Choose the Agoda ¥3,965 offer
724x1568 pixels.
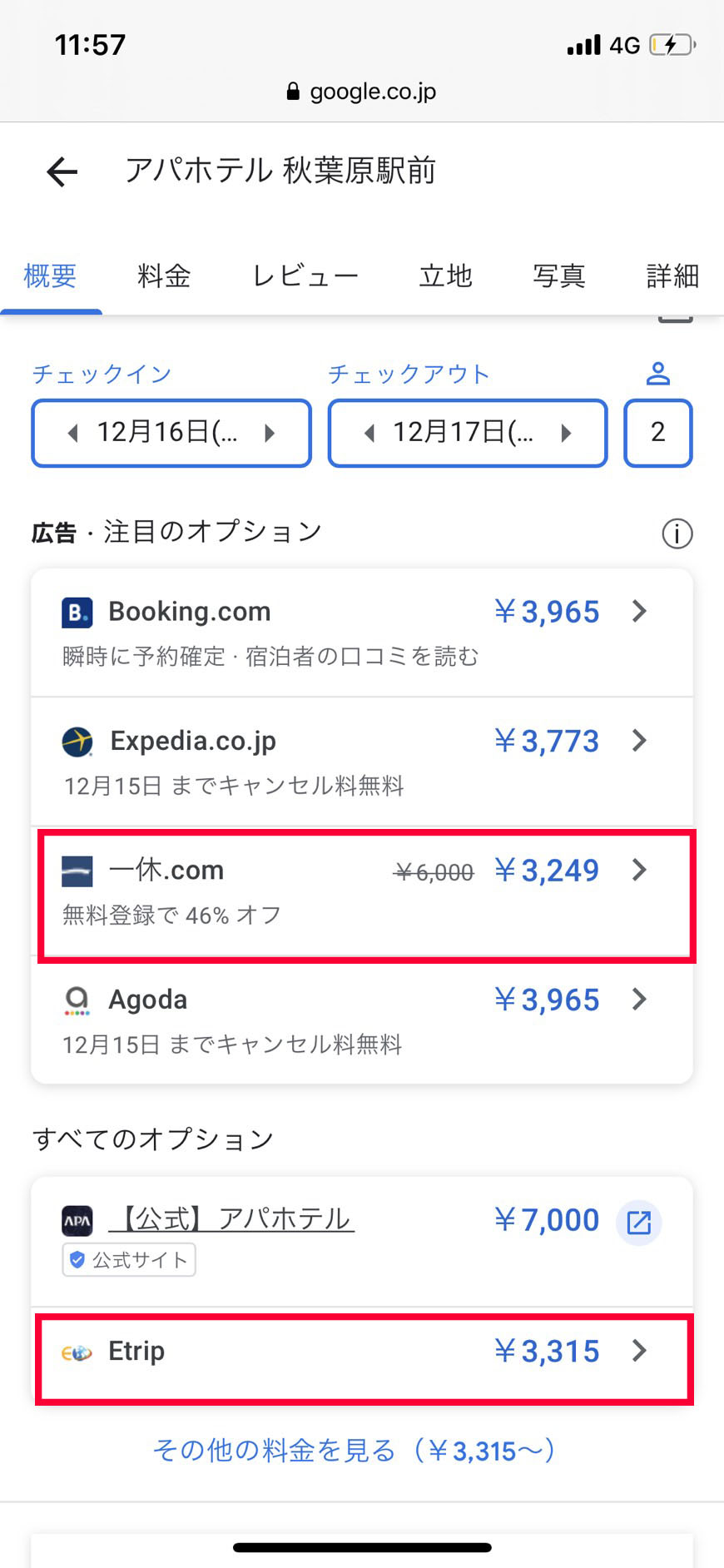point(362,1020)
